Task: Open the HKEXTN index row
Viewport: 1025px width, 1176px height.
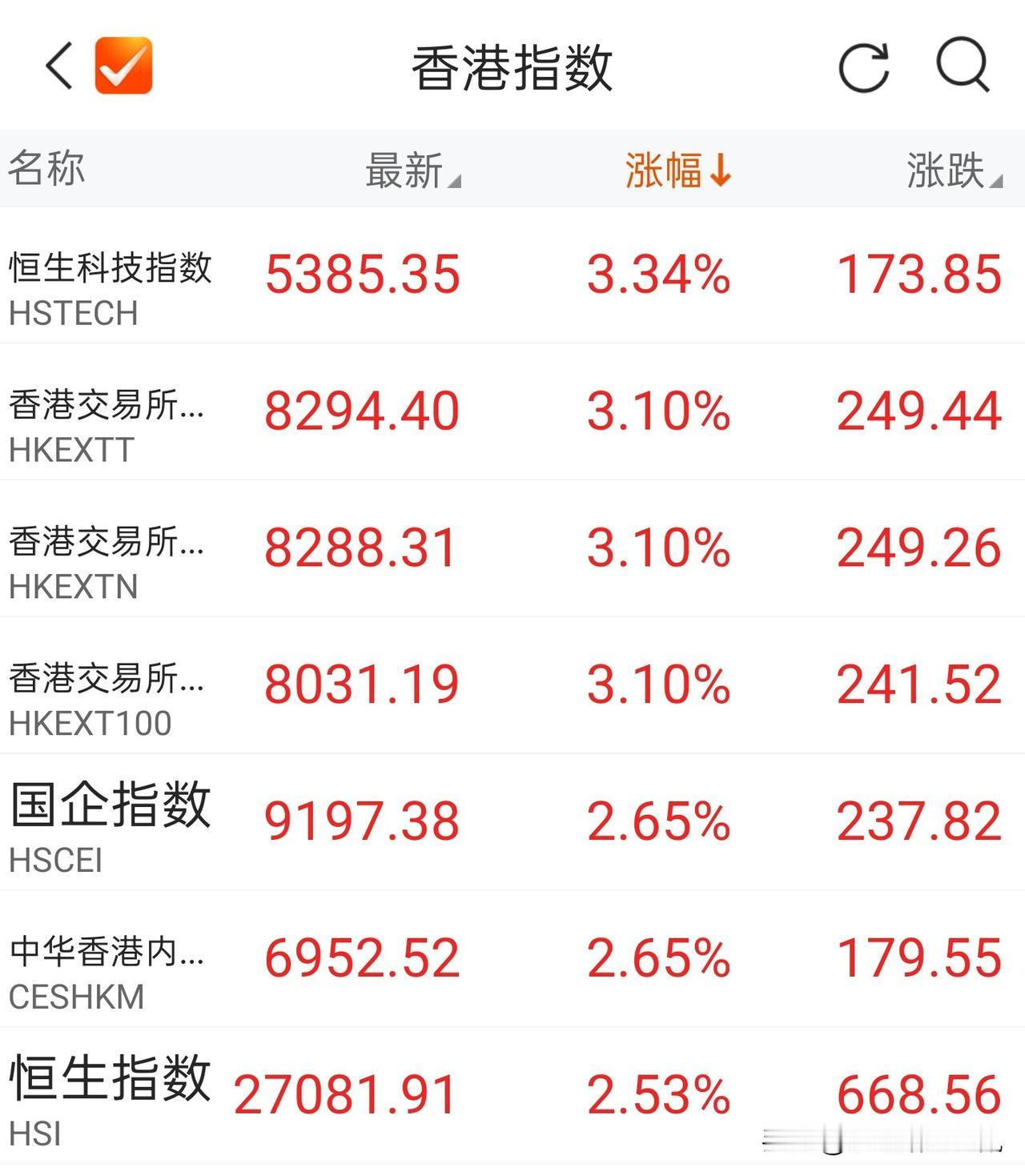Action: [x=512, y=549]
